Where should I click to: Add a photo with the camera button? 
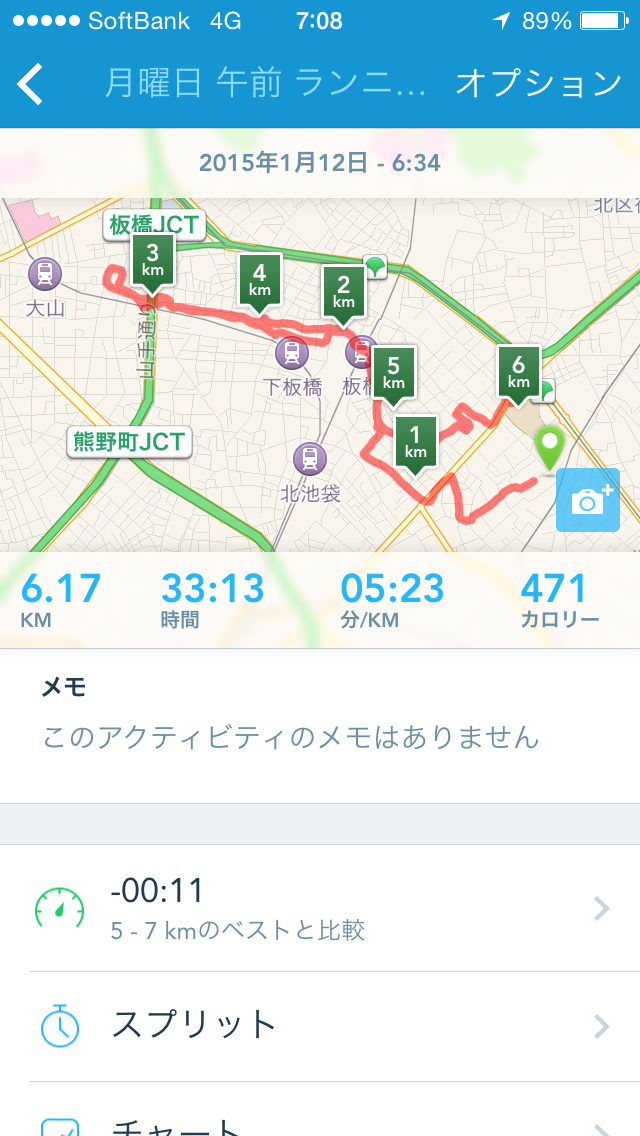tap(588, 500)
